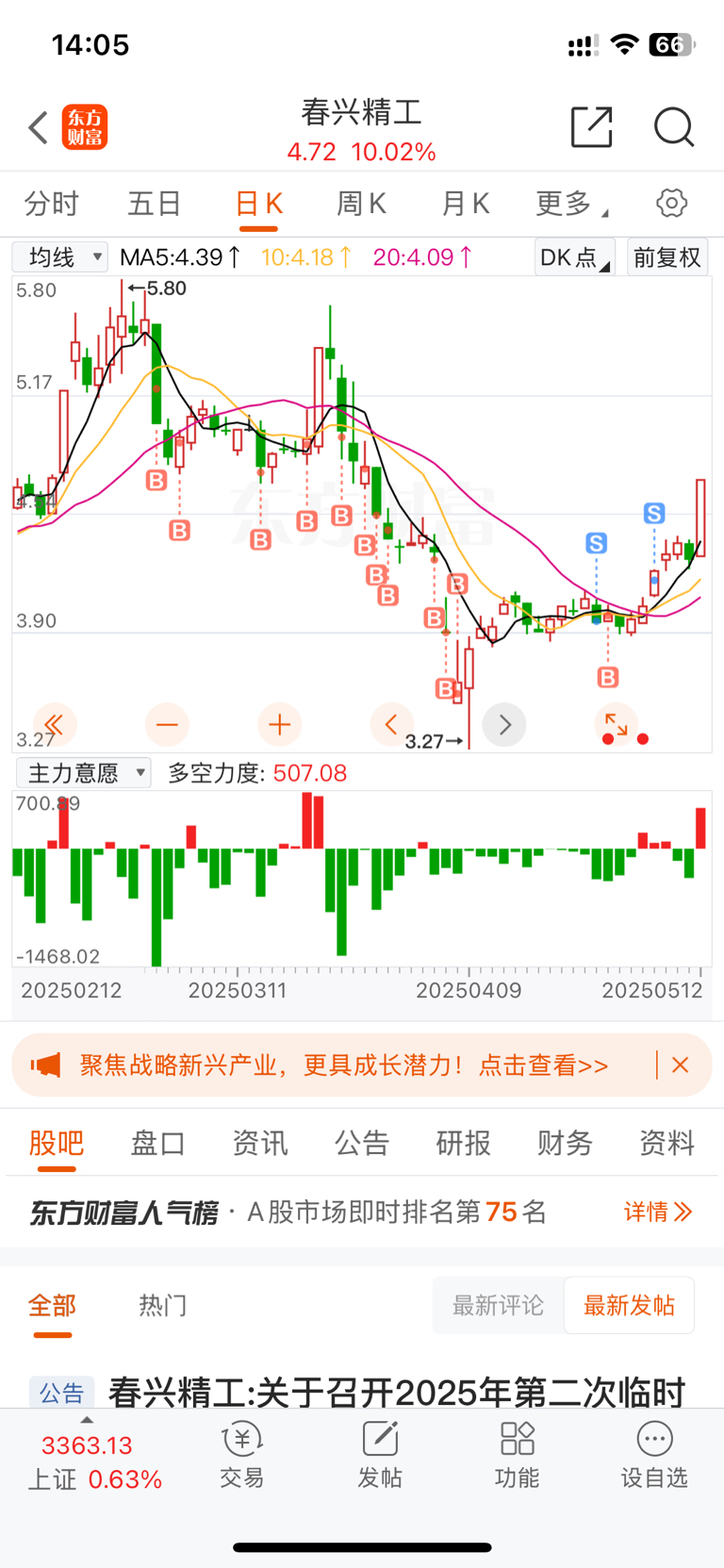This screenshot has height=1568, width=724.
Task: View 详情 of the popularity ranking
Action: pos(657,1212)
